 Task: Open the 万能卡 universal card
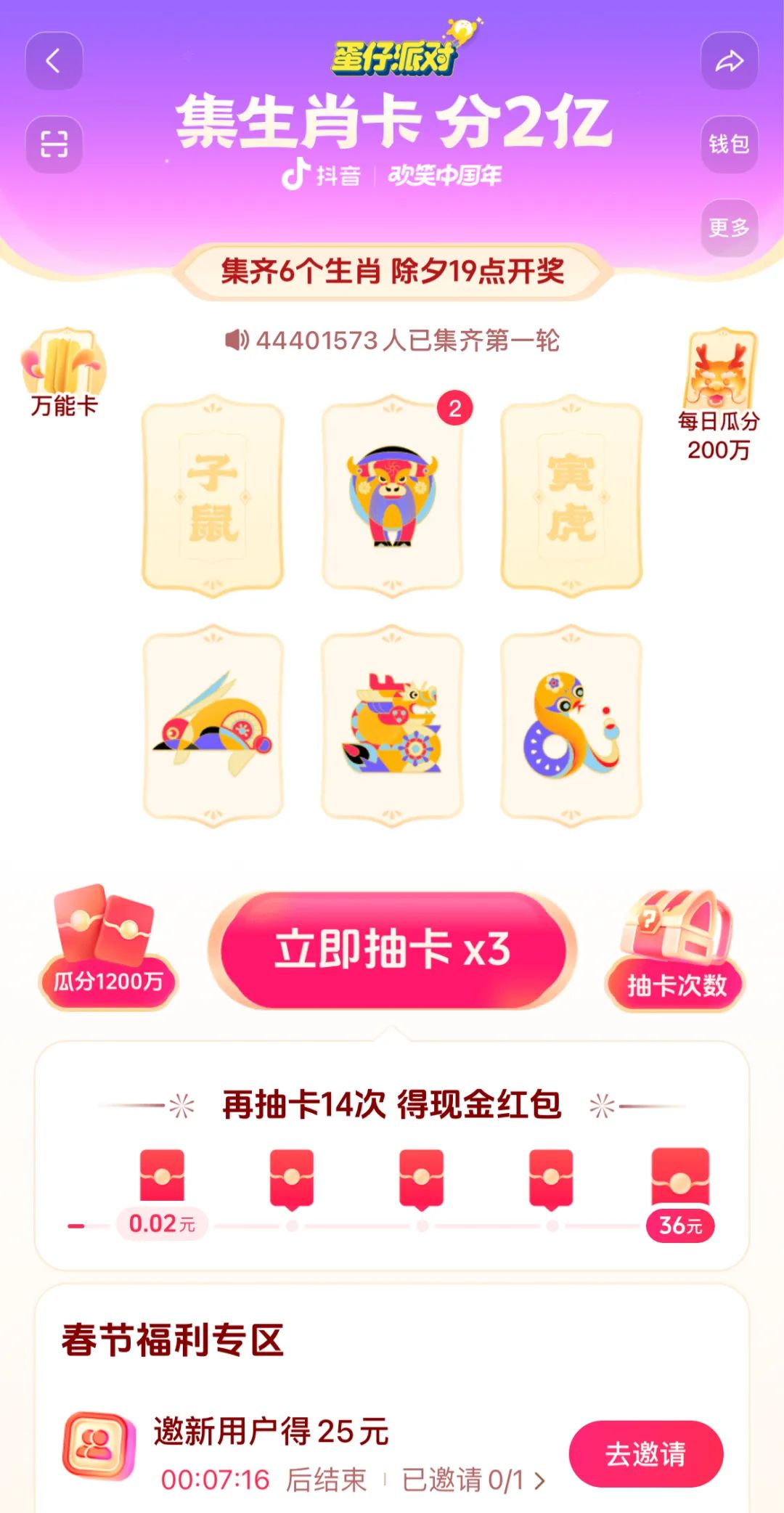pos(64,372)
